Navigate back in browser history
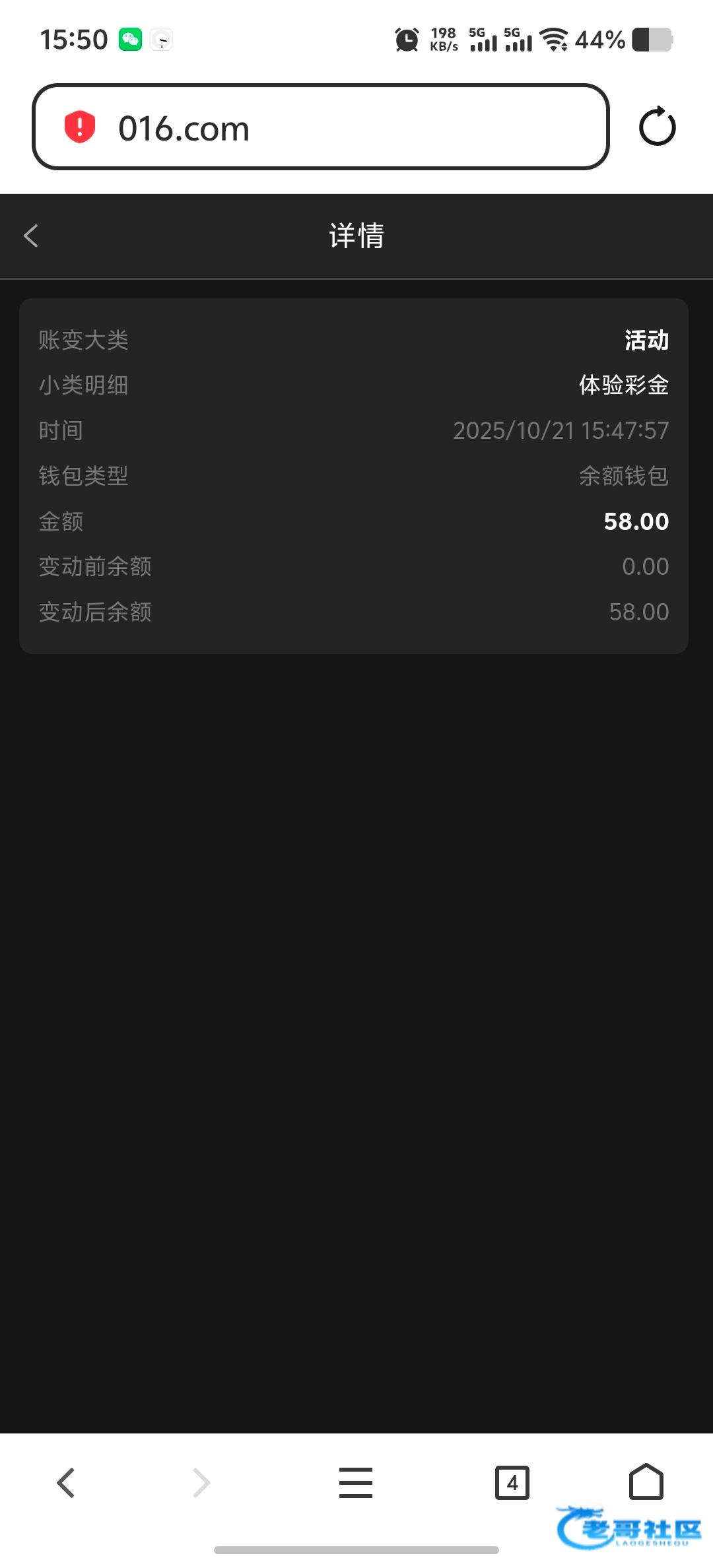The height and width of the screenshot is (1568, 713). (66, 1482)
